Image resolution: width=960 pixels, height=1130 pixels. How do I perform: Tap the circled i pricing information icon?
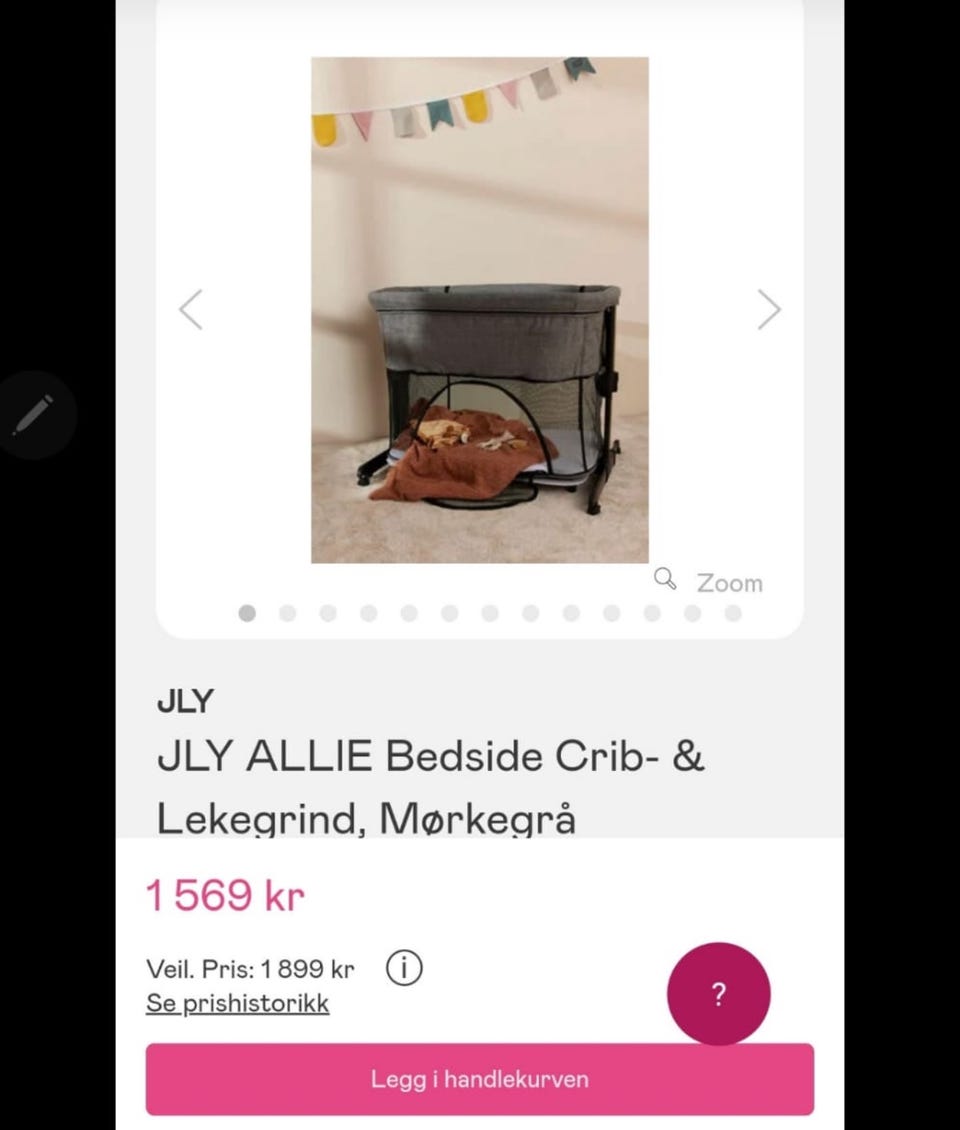point(405,968)
